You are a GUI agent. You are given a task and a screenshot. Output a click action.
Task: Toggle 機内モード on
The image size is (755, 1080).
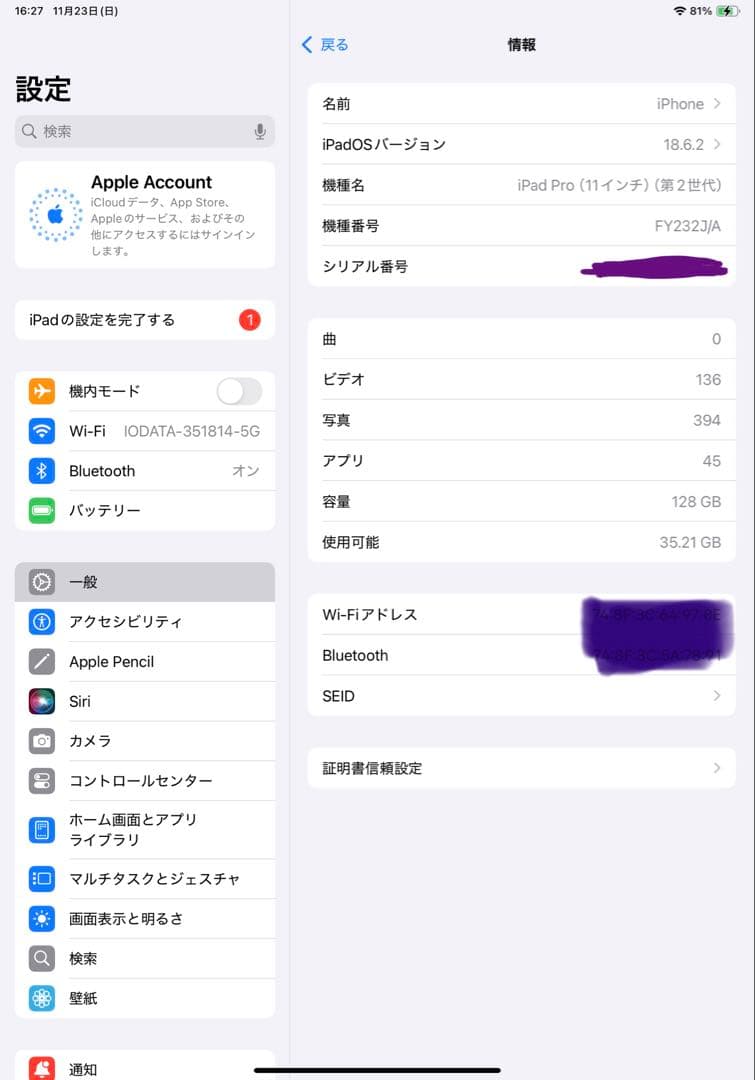(x=238, y=391)
